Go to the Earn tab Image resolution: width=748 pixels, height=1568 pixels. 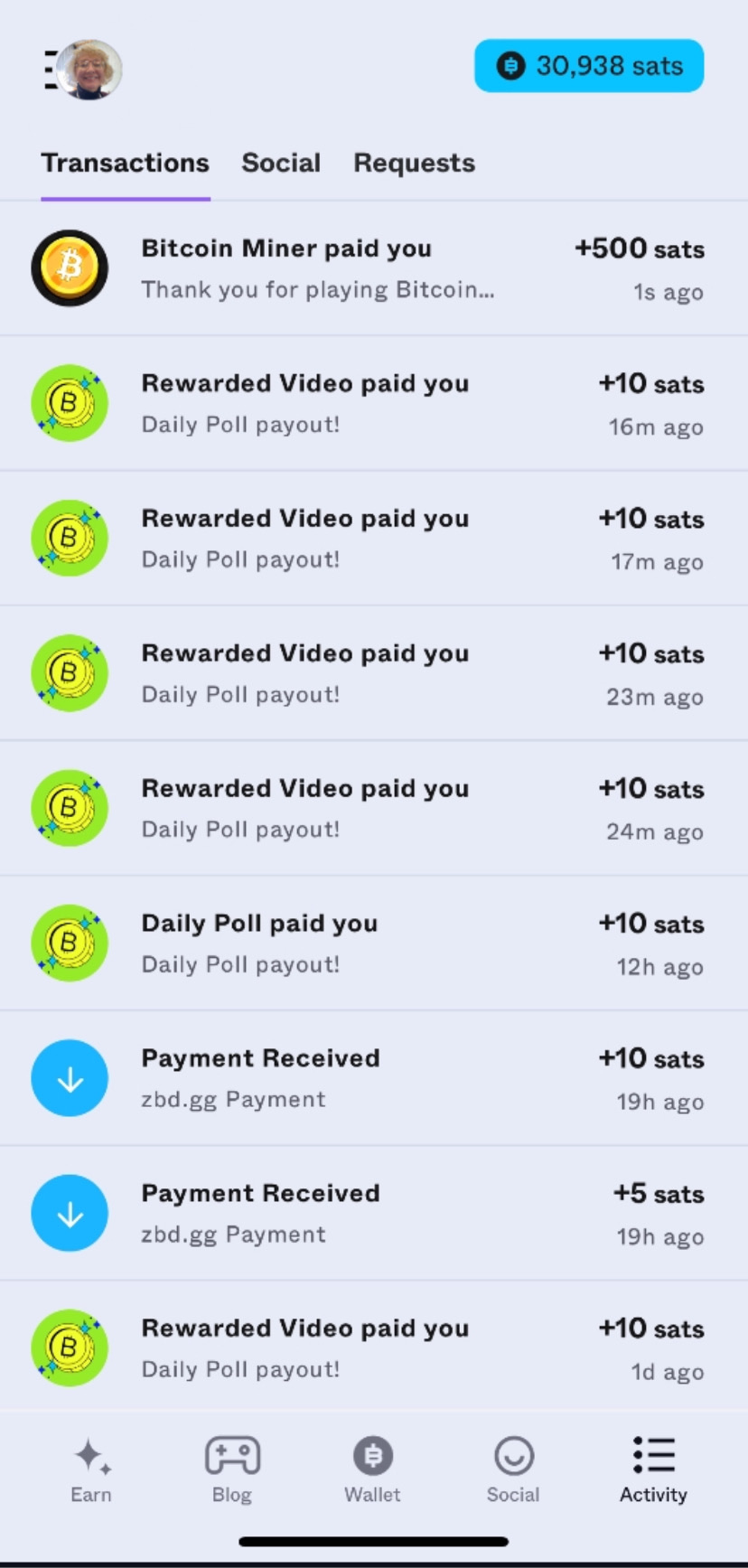pyautogui.click(x=91, y=1469)
